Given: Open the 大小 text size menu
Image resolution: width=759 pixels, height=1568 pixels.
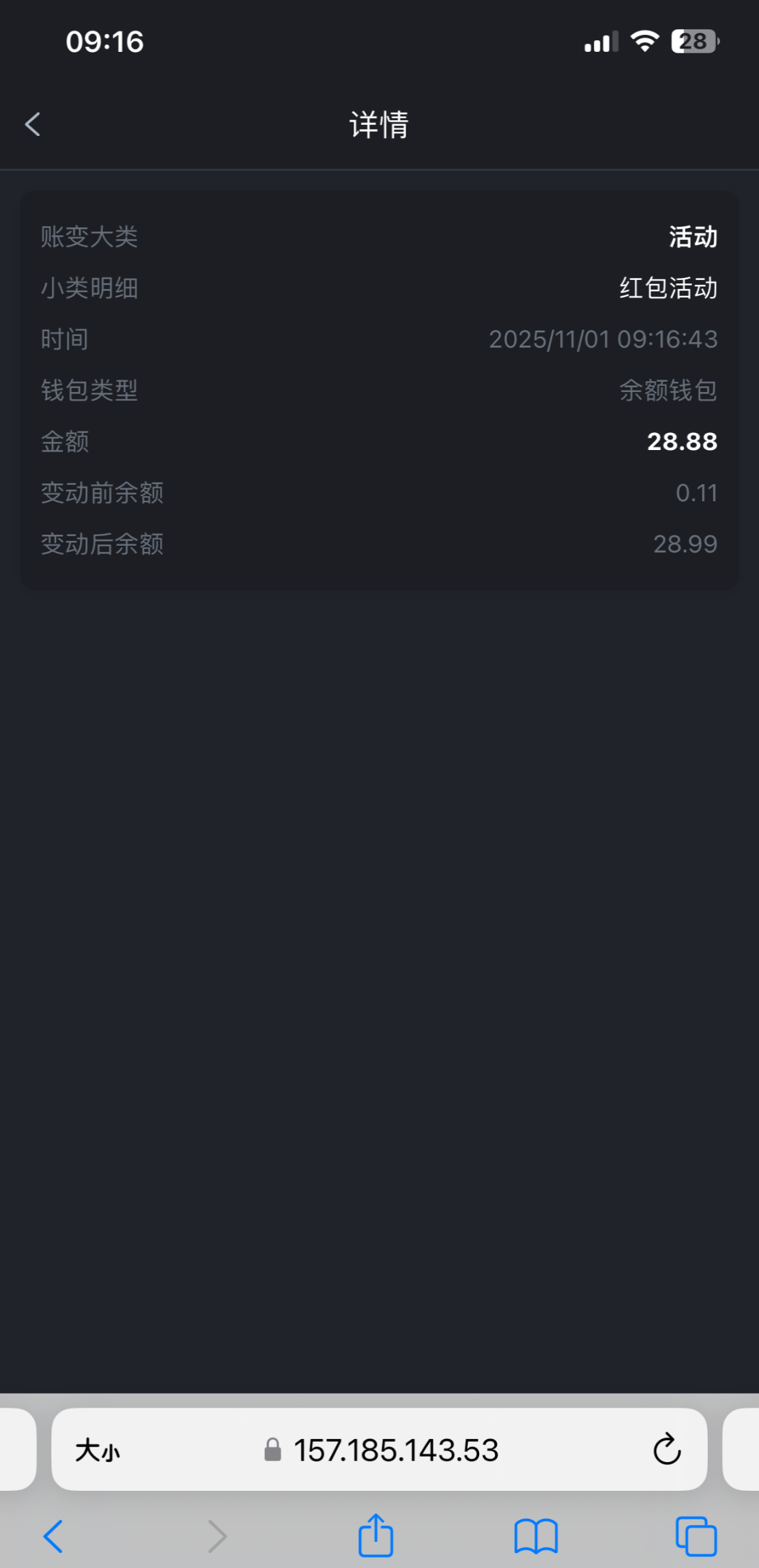Looking at the screenshot, I should tap(98, 1450).
